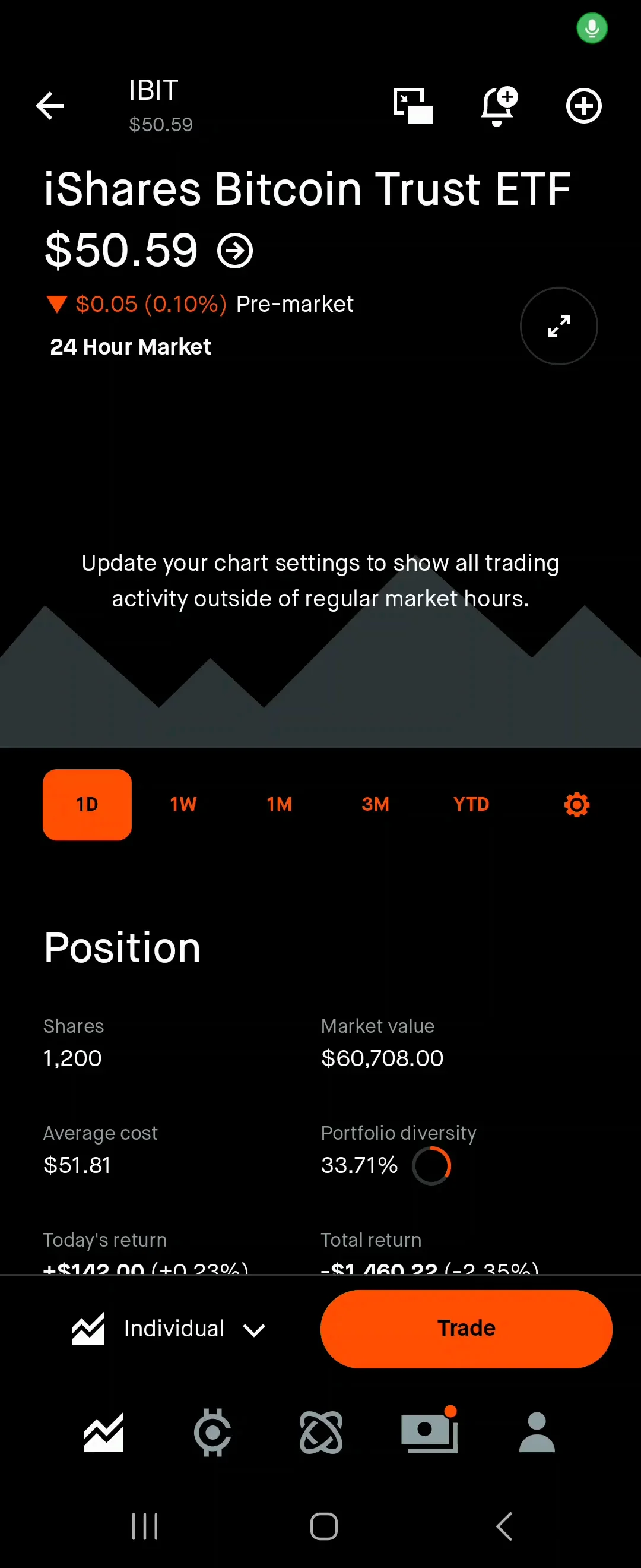Image resolution: width=641 pixels, height=1568 pixels.
Task: Switch chart to 1W range
Action: (183, 804)
